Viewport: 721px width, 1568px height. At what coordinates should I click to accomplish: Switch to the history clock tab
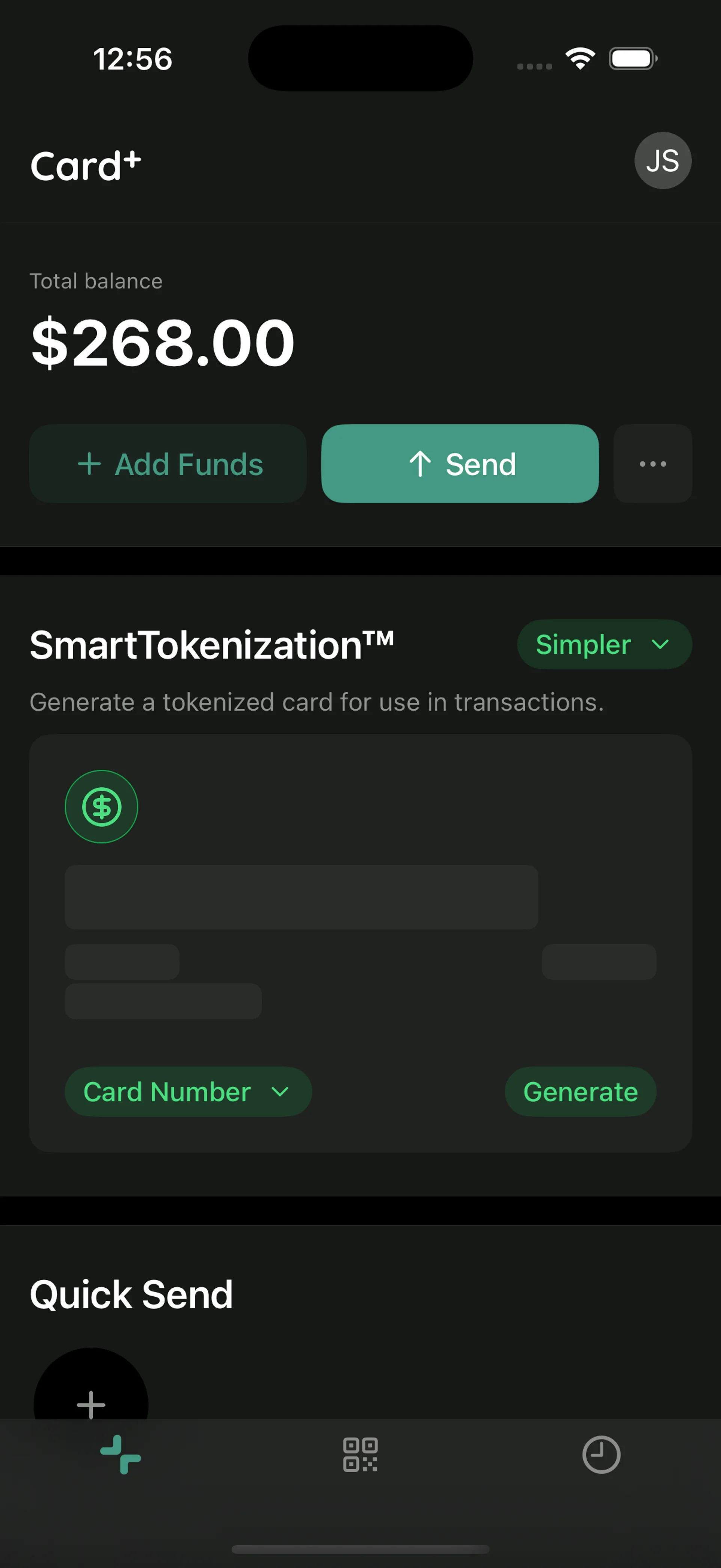601,1455
